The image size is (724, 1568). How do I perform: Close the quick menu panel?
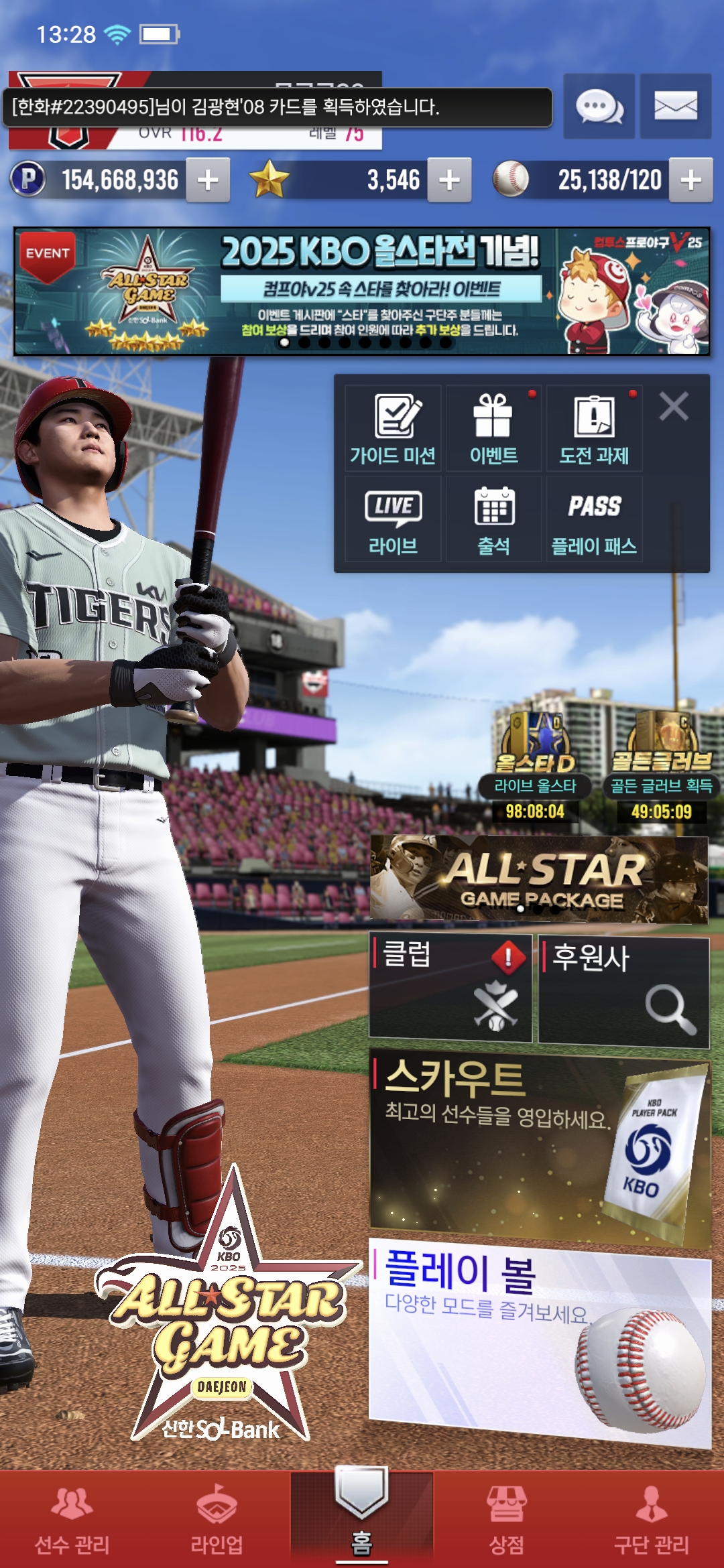pos(674,406)
